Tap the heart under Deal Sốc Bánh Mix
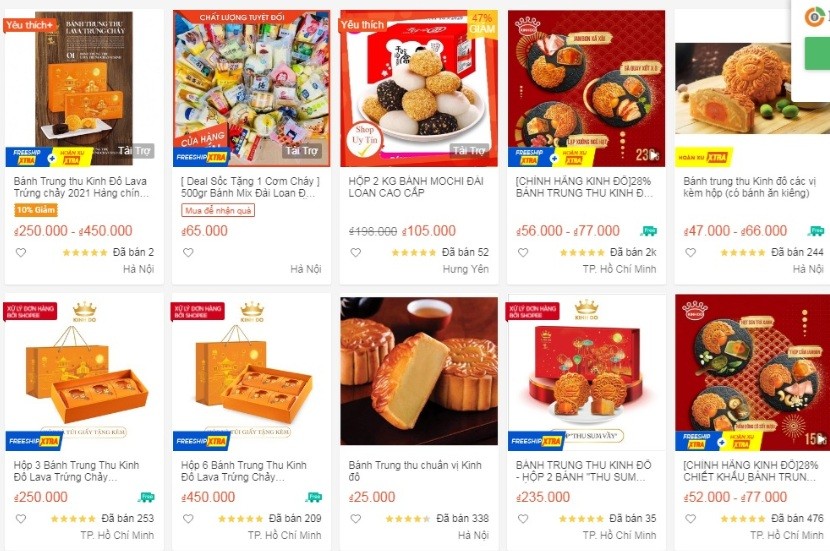Image resolution: width=830 pixels, height=551 pixels. 188,253
